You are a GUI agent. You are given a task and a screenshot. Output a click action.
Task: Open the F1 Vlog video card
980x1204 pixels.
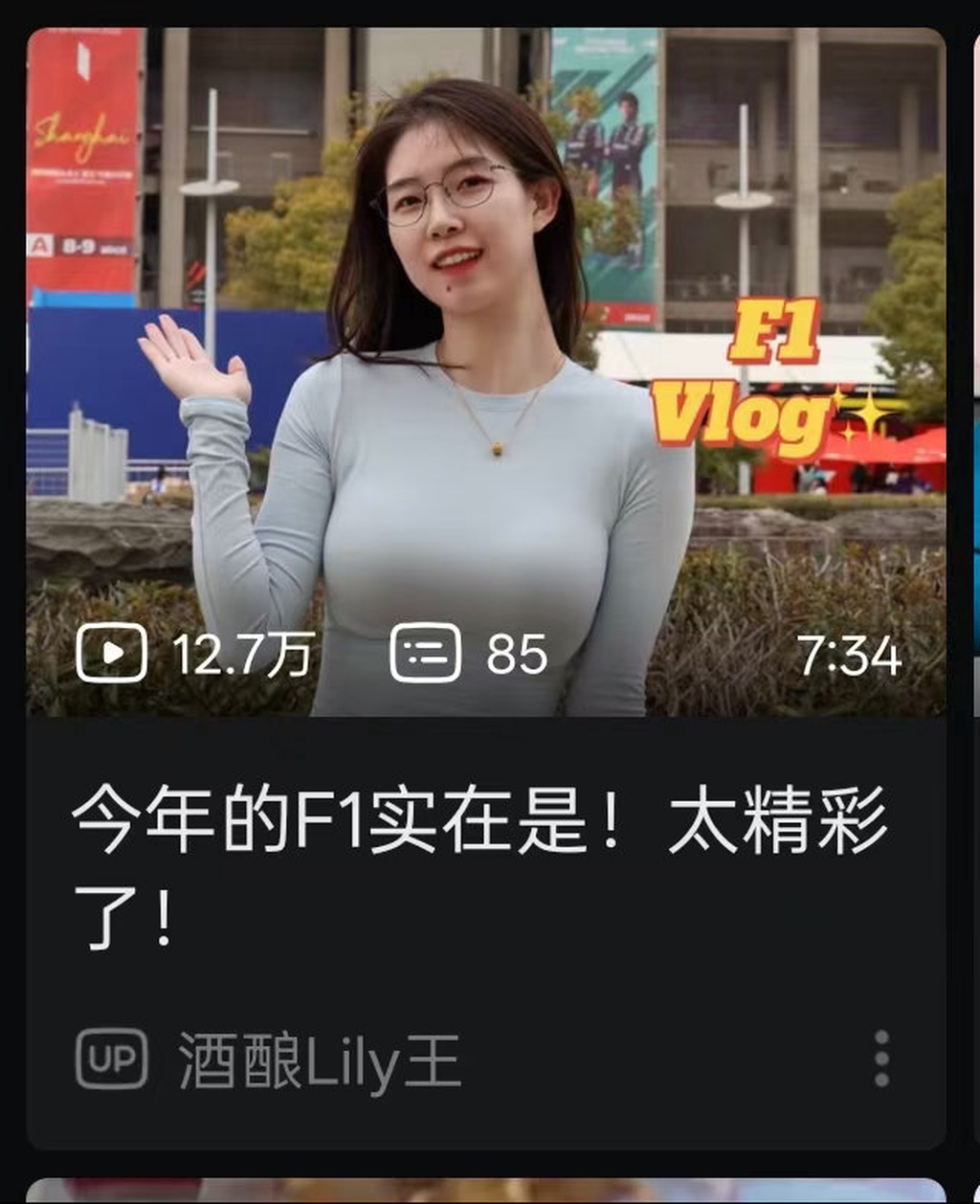(485, 373)
